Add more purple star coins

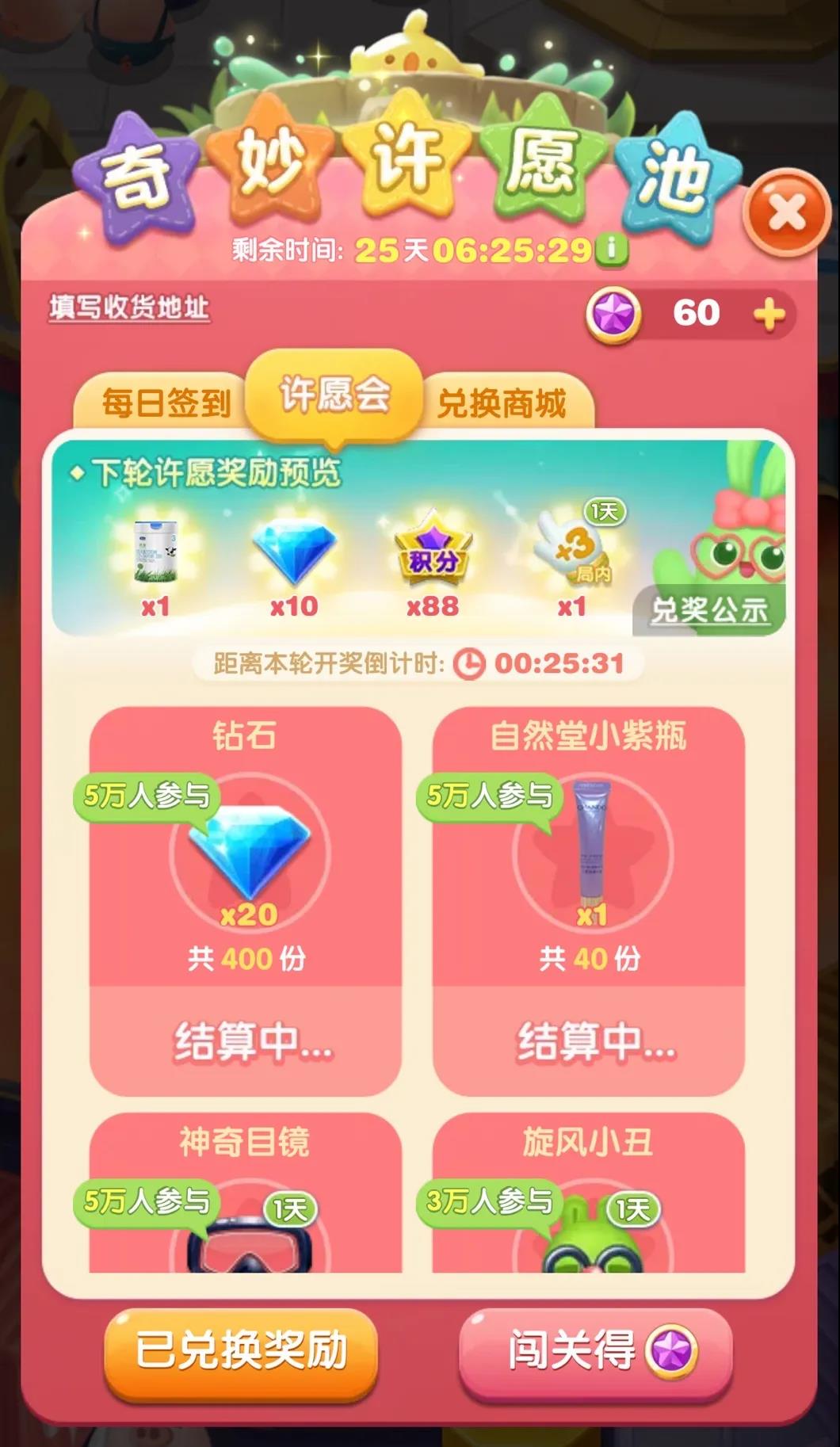769,315
